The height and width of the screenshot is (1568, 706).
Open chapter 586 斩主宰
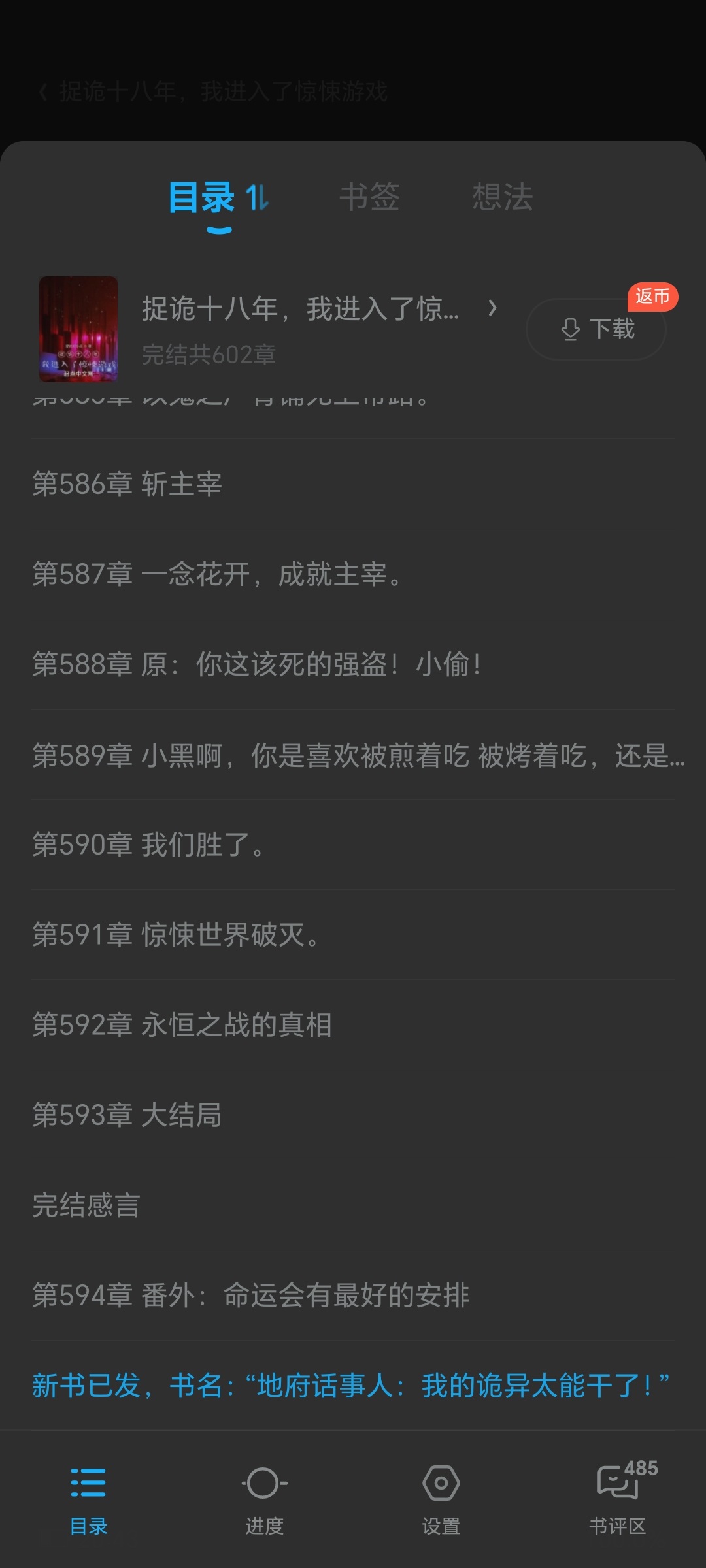click(x=353, y=484)
